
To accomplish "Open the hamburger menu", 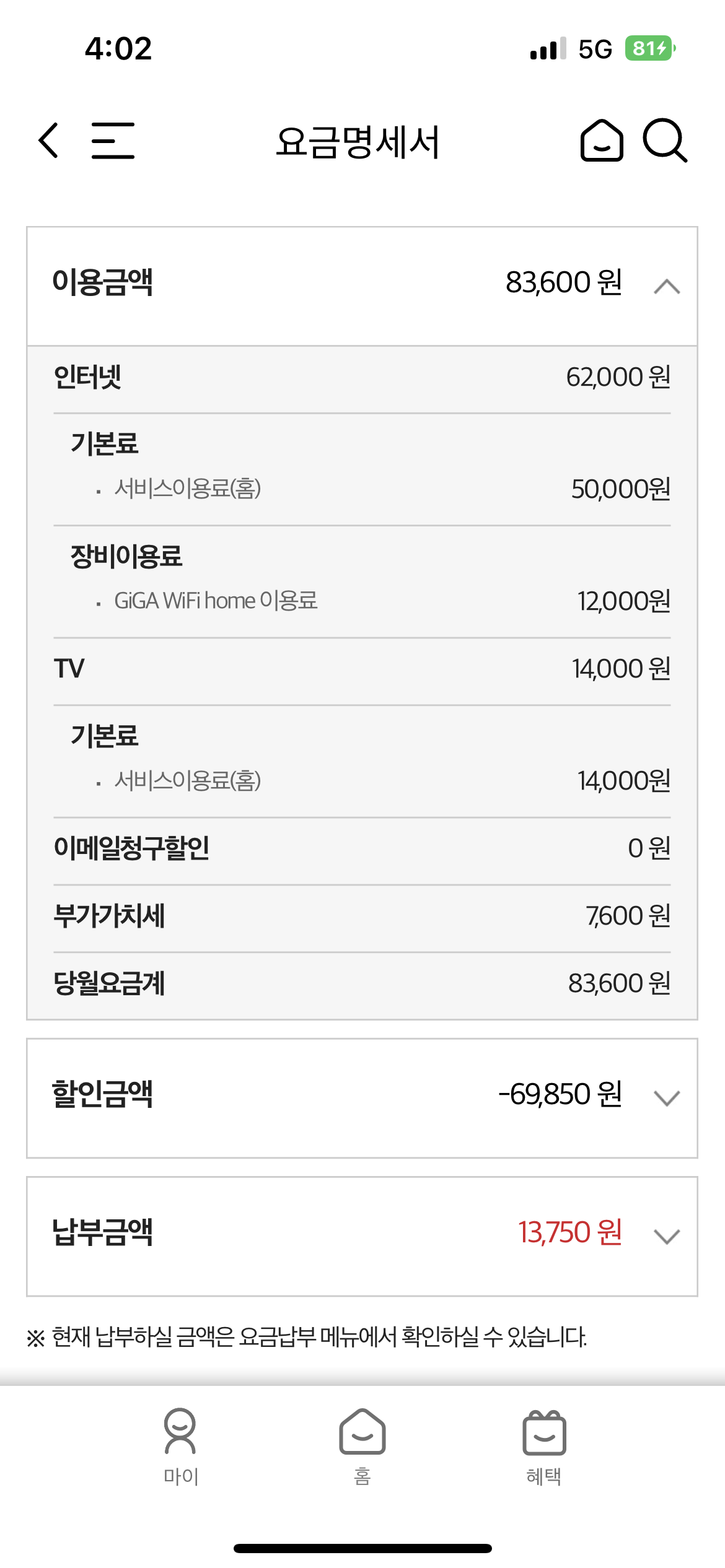I will pos(113,141).
